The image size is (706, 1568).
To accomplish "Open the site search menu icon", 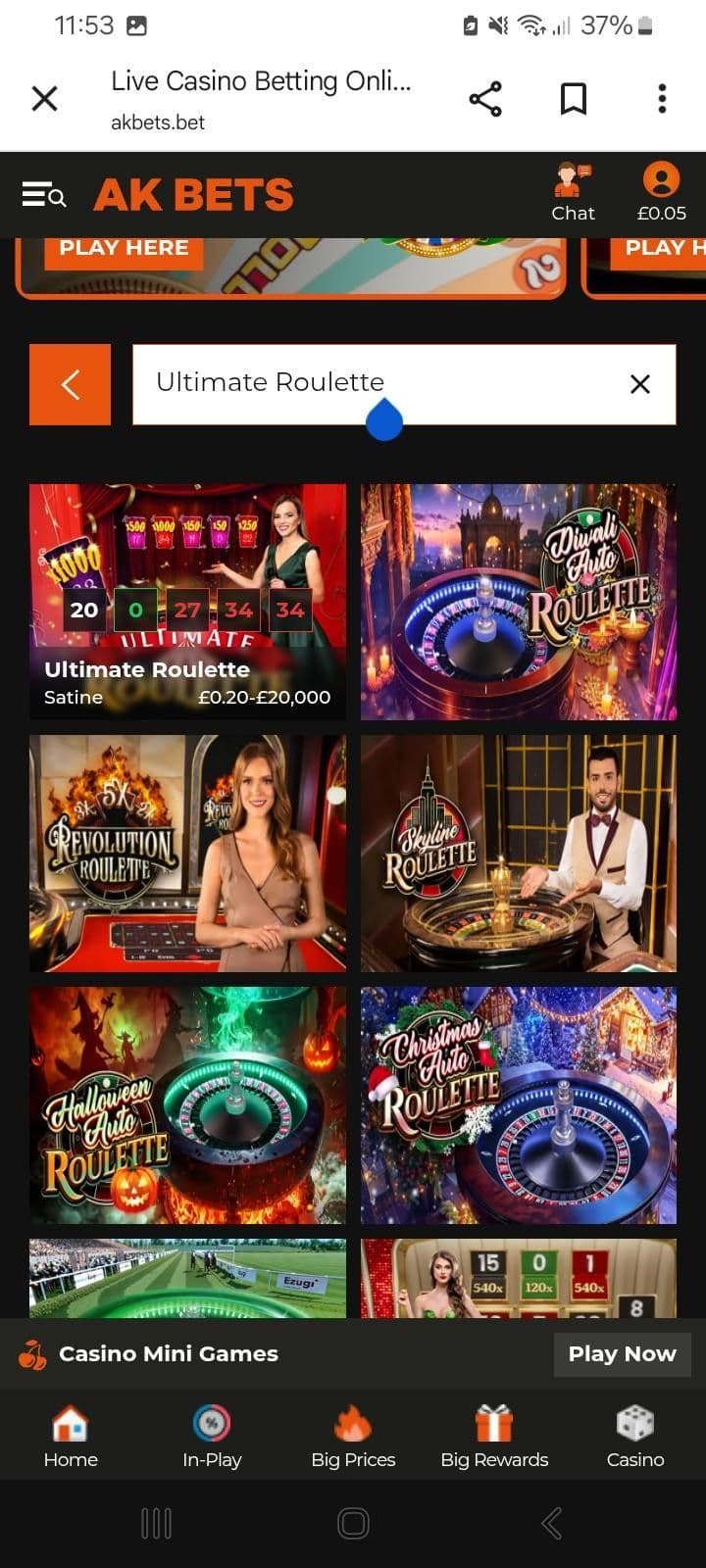I will (x=43, y=194).
